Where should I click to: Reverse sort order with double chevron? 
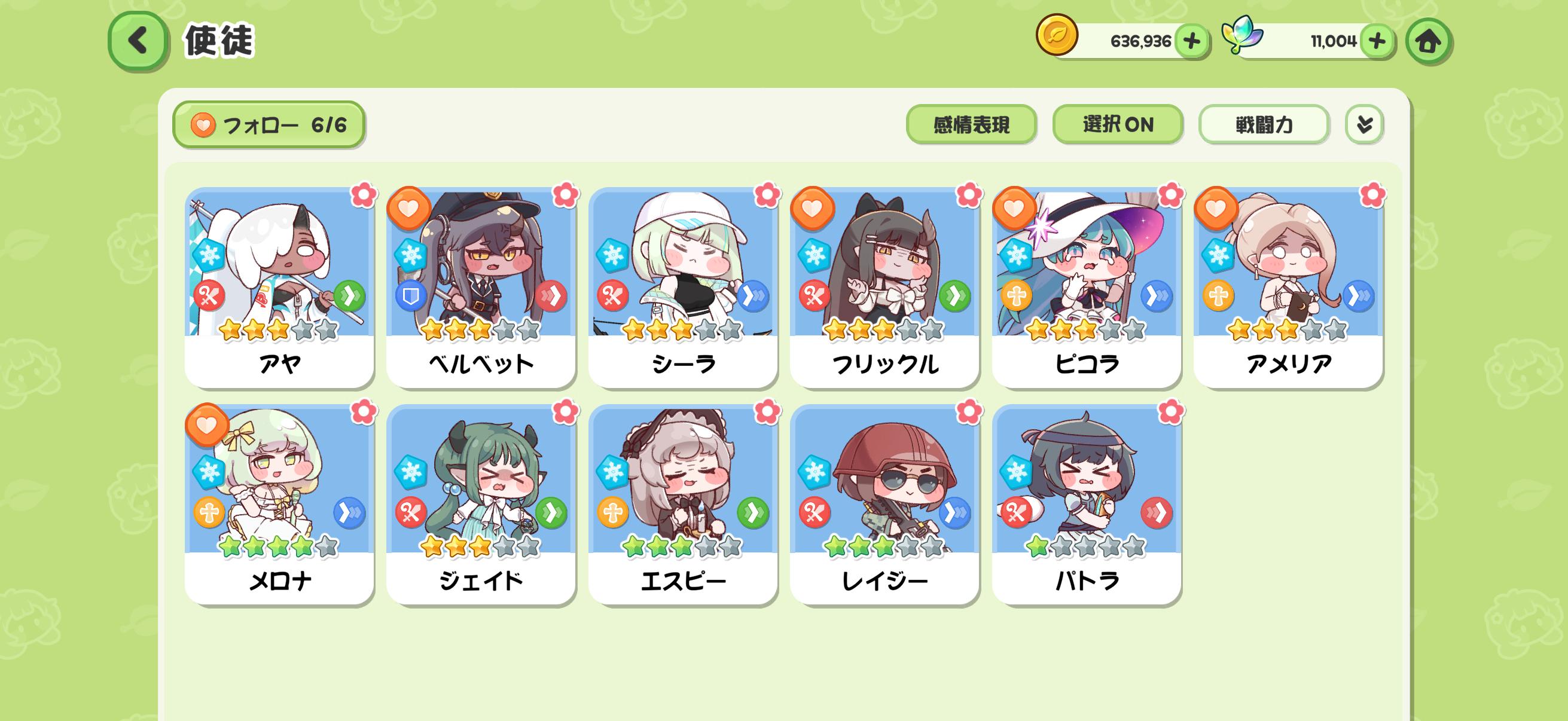click(1363, 125)
